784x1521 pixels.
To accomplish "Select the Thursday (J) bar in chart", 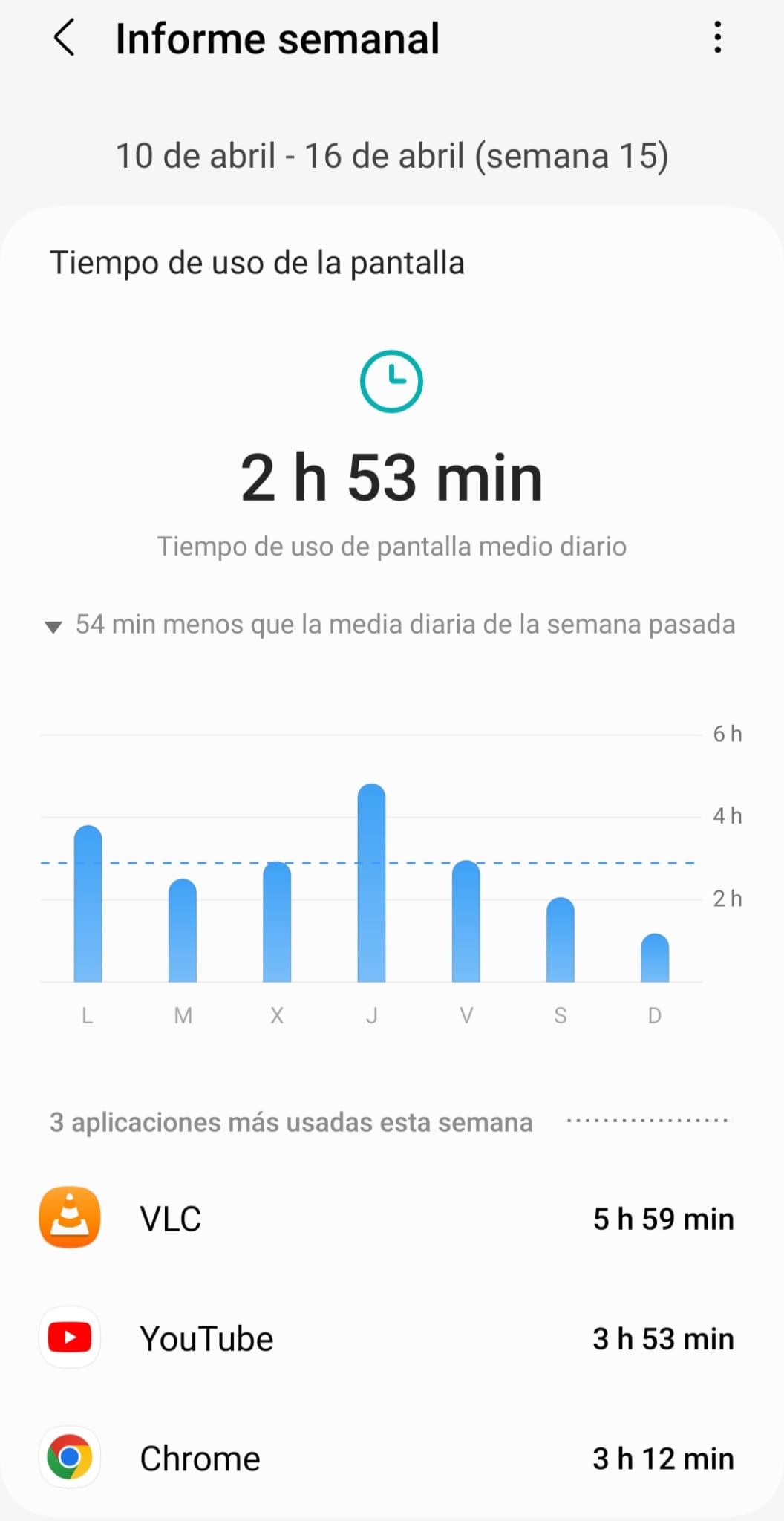I will click(x=371, y=883).
